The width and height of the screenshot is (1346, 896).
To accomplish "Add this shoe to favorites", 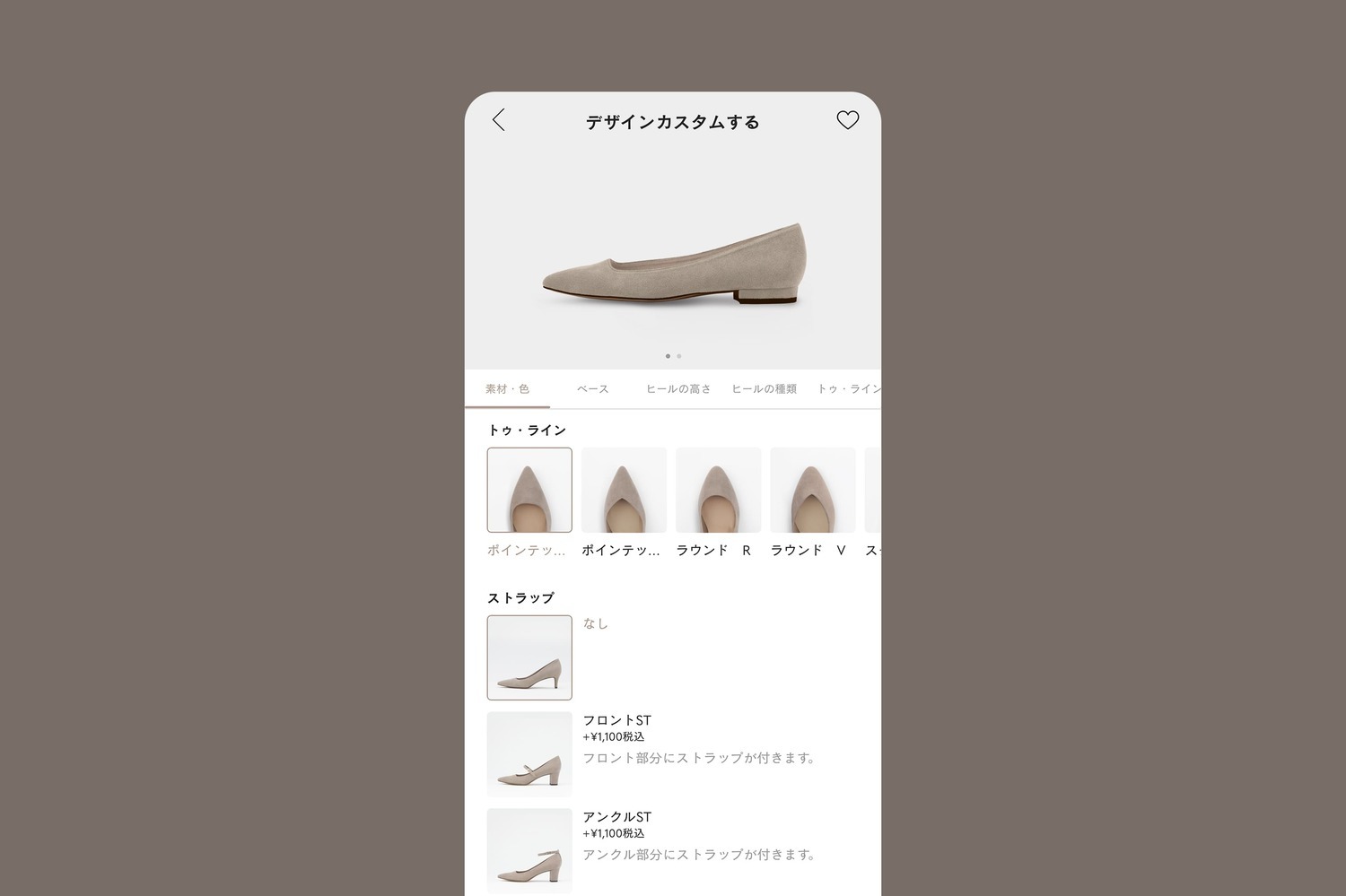I will 847,120.
